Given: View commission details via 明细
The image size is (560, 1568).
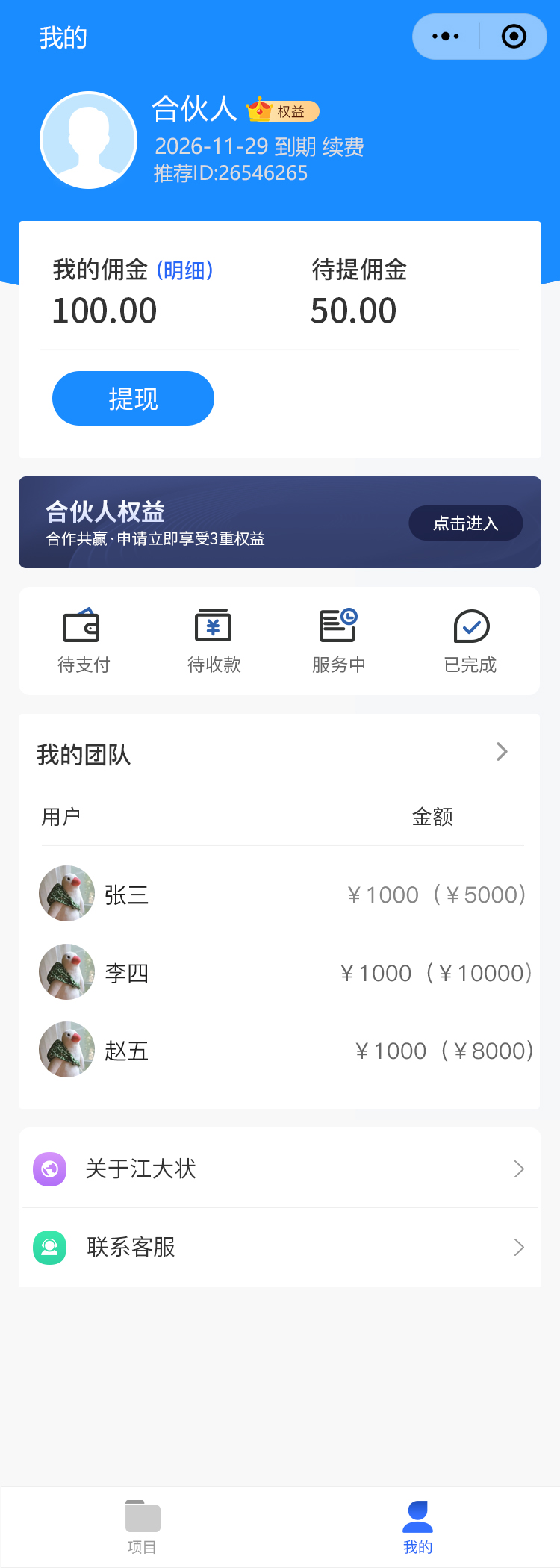Looking at the screenshot, I should coord(184,270).
